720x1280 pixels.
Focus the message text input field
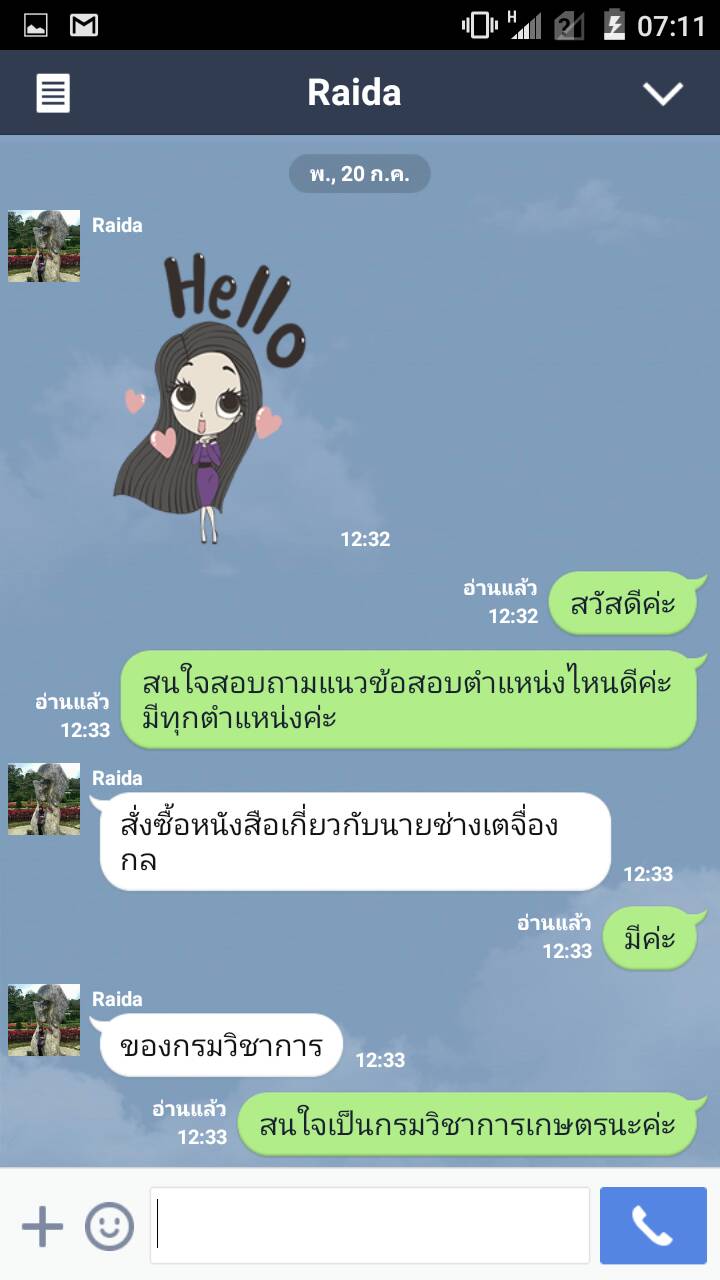(370, 1226)
